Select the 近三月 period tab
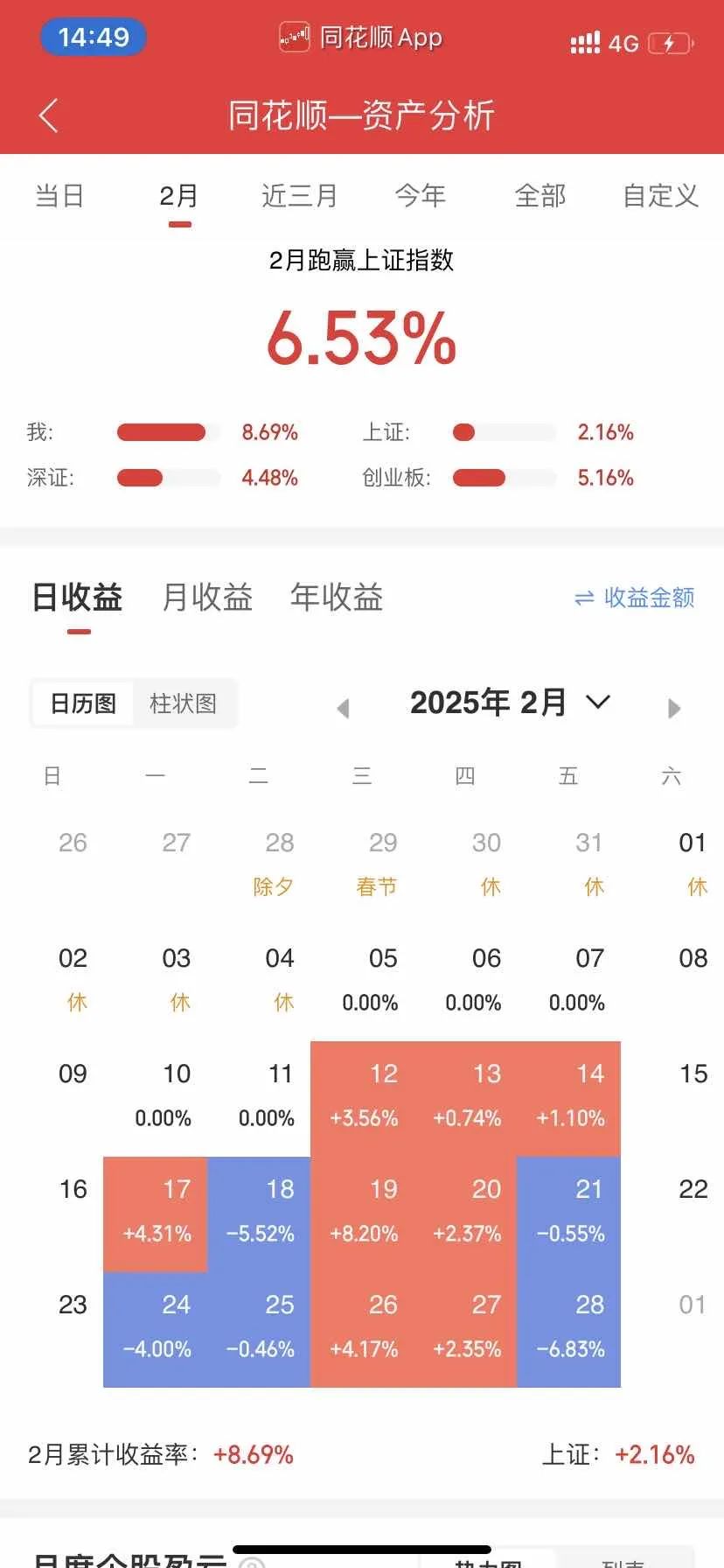The width and height of the screenshot is (724, 1568). (x=299, y=195)
